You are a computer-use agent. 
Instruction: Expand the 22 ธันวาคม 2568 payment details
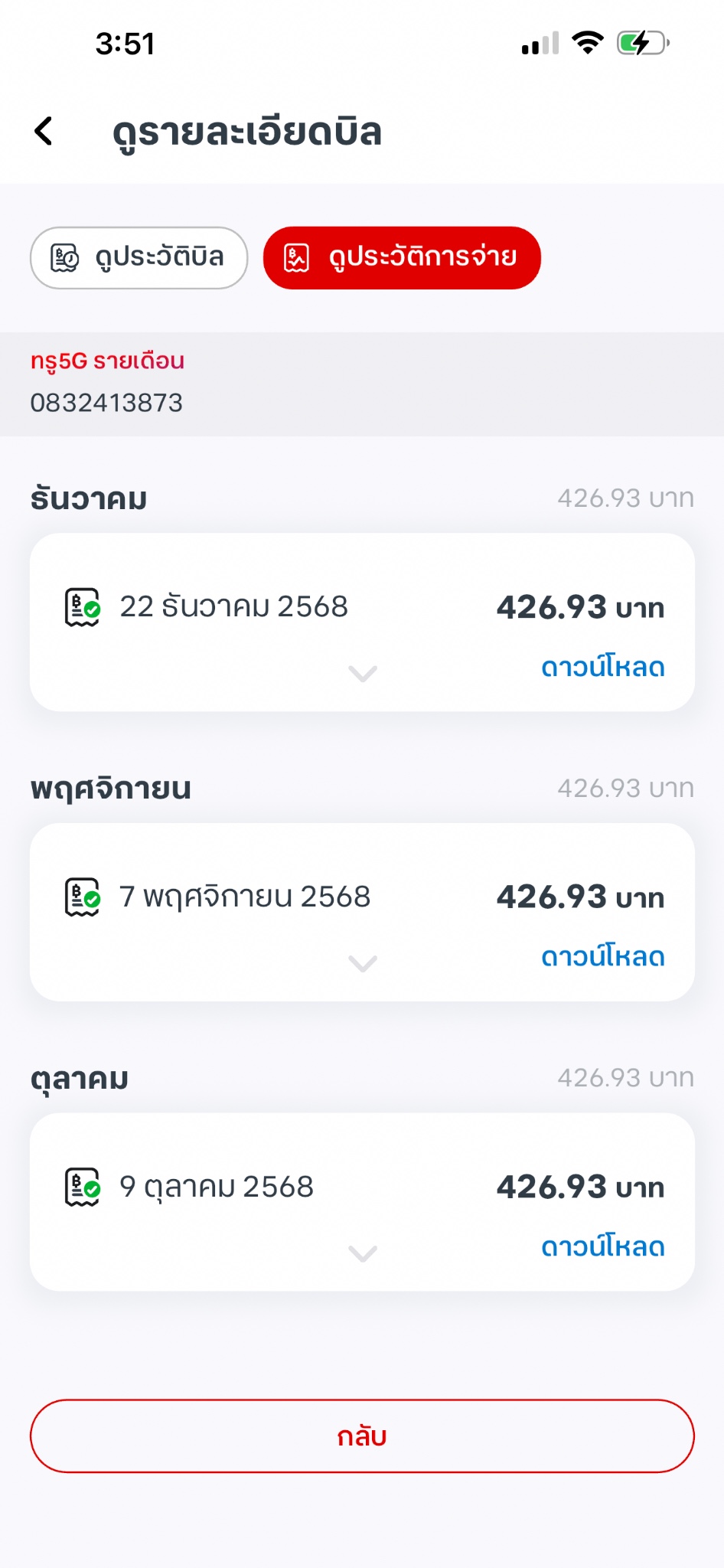click(362, 673)
